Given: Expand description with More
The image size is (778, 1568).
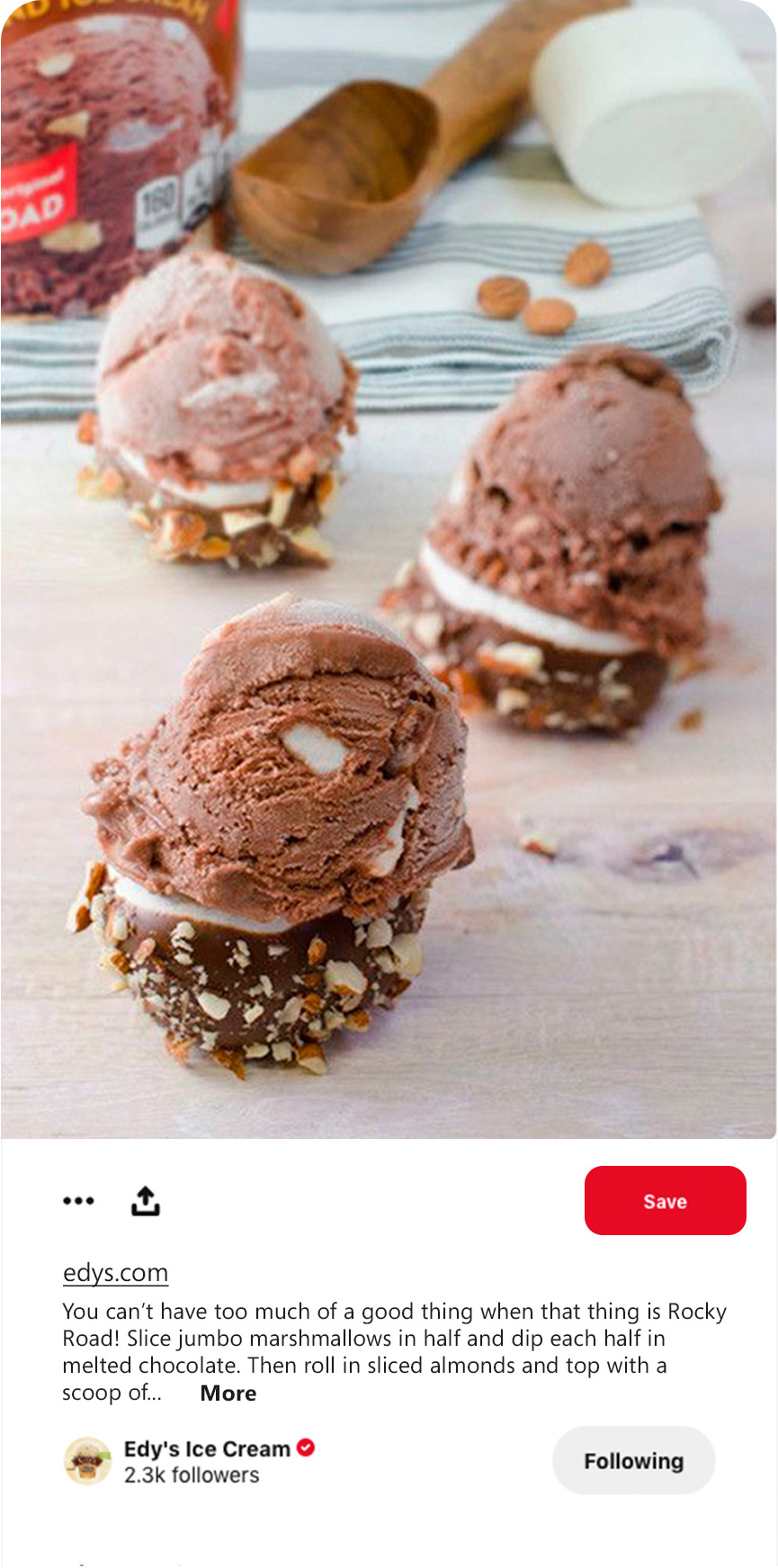Looking at the screenshot, I should click(x=228, y=1393).
